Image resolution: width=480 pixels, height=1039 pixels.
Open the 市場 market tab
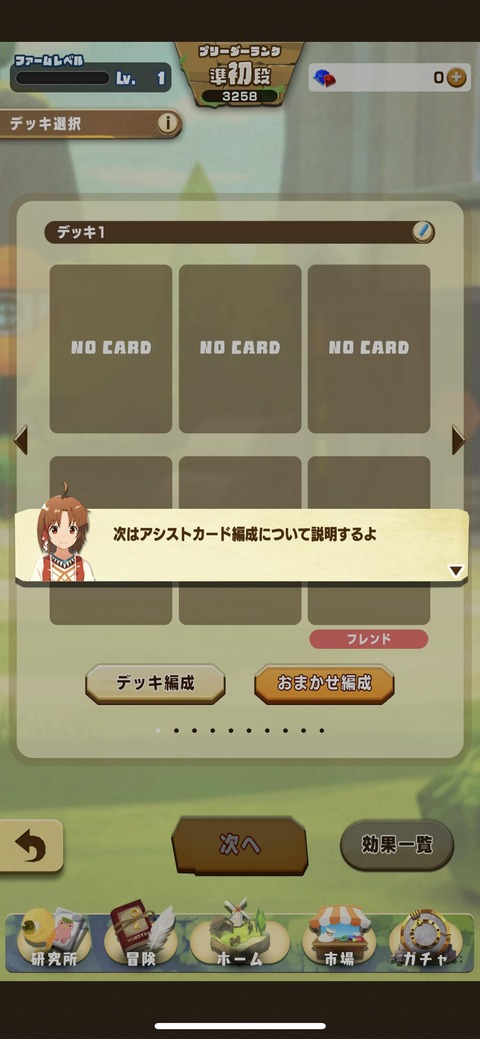point(339,939)
